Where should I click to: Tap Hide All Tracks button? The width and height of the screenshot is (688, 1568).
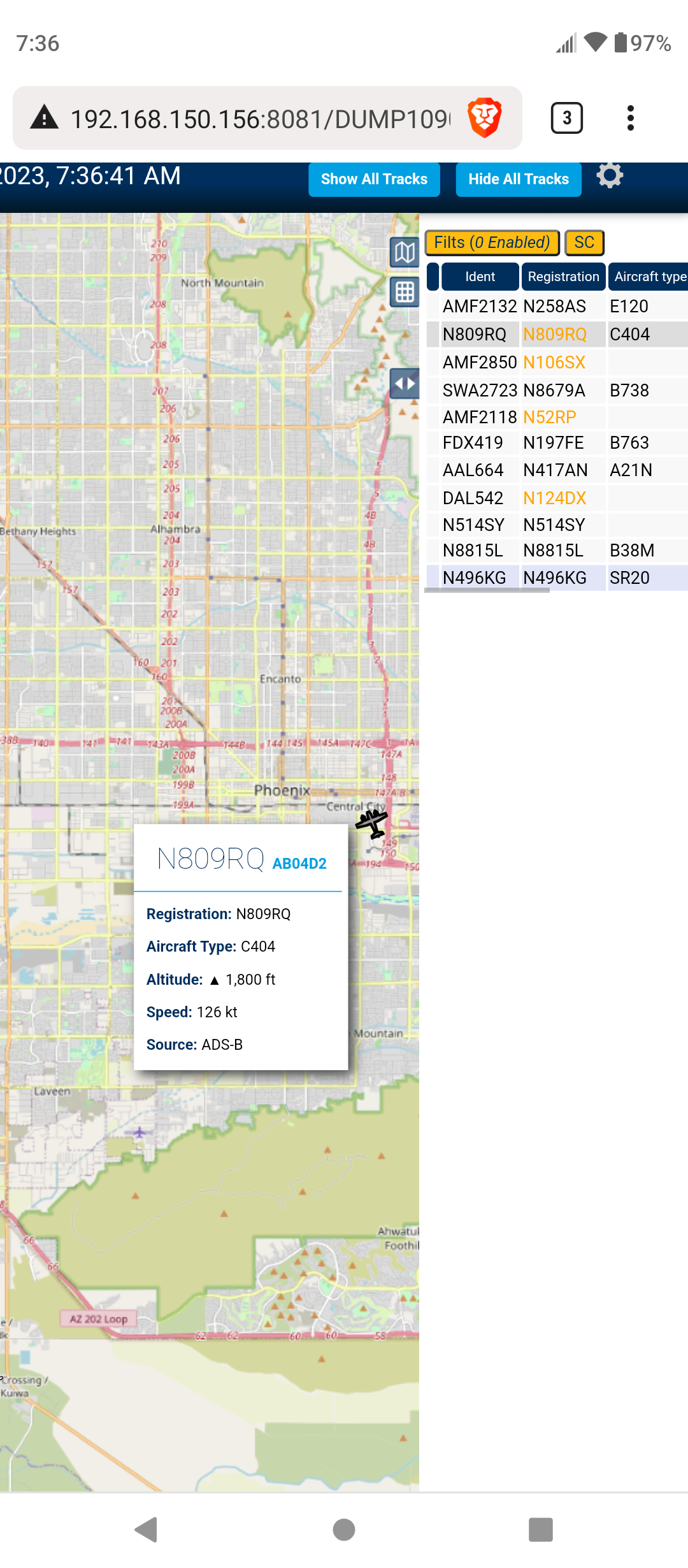pos(519,179)
